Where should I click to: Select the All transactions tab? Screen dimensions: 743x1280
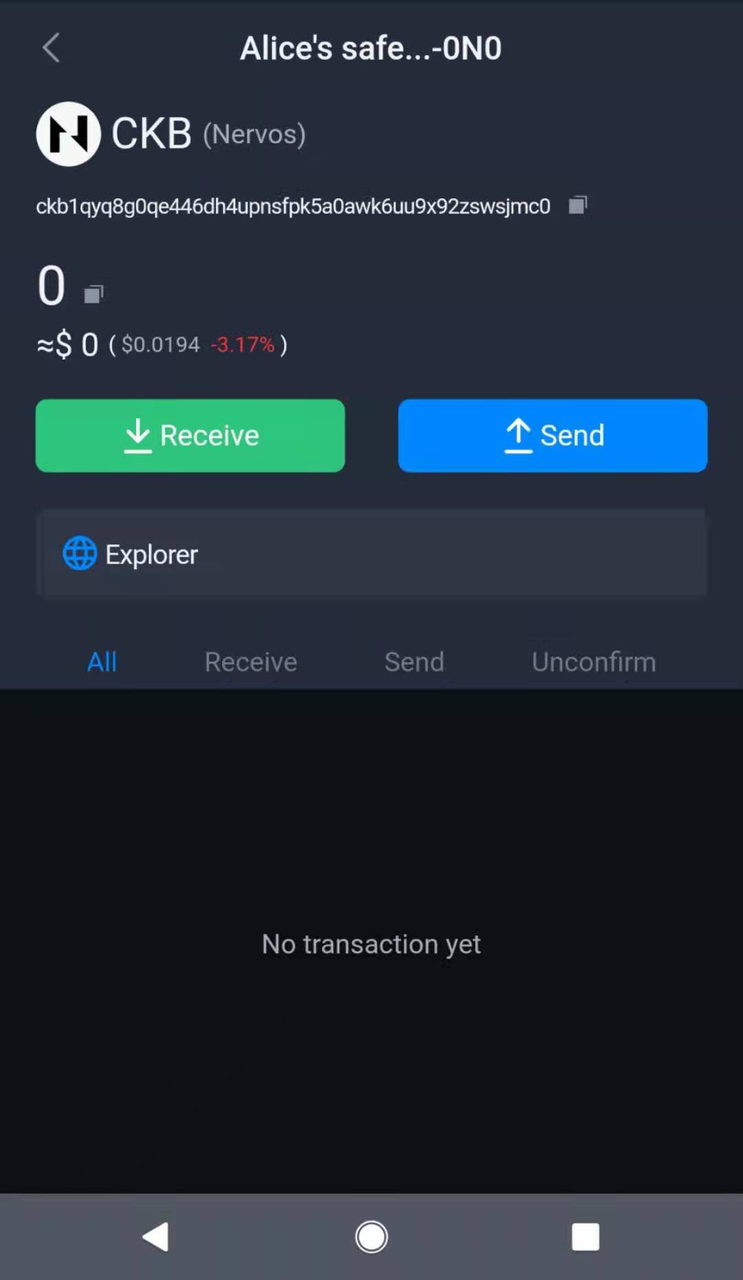(x=102, y=662)
